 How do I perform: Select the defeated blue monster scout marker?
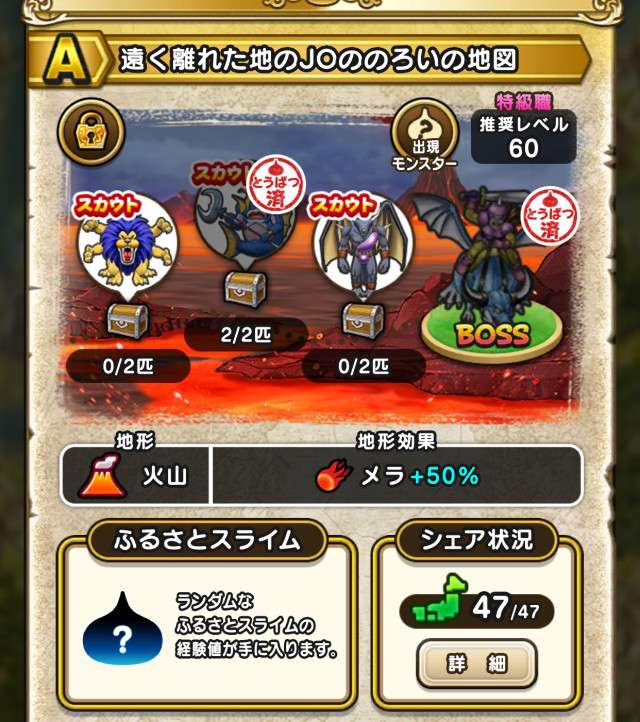tap(238, 215)
